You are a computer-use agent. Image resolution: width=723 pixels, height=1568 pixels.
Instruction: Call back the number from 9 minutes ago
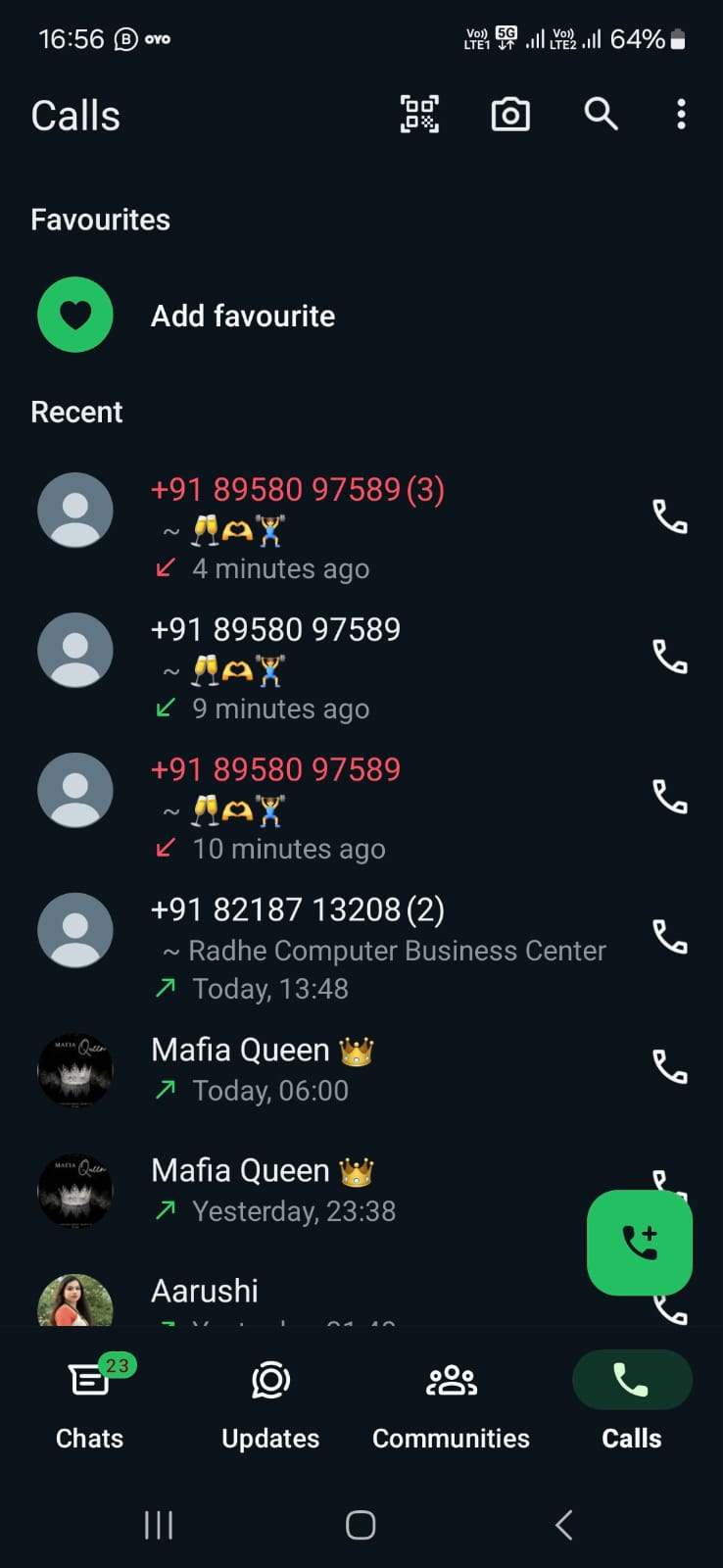pyautogui.click(x=670, y=656)
